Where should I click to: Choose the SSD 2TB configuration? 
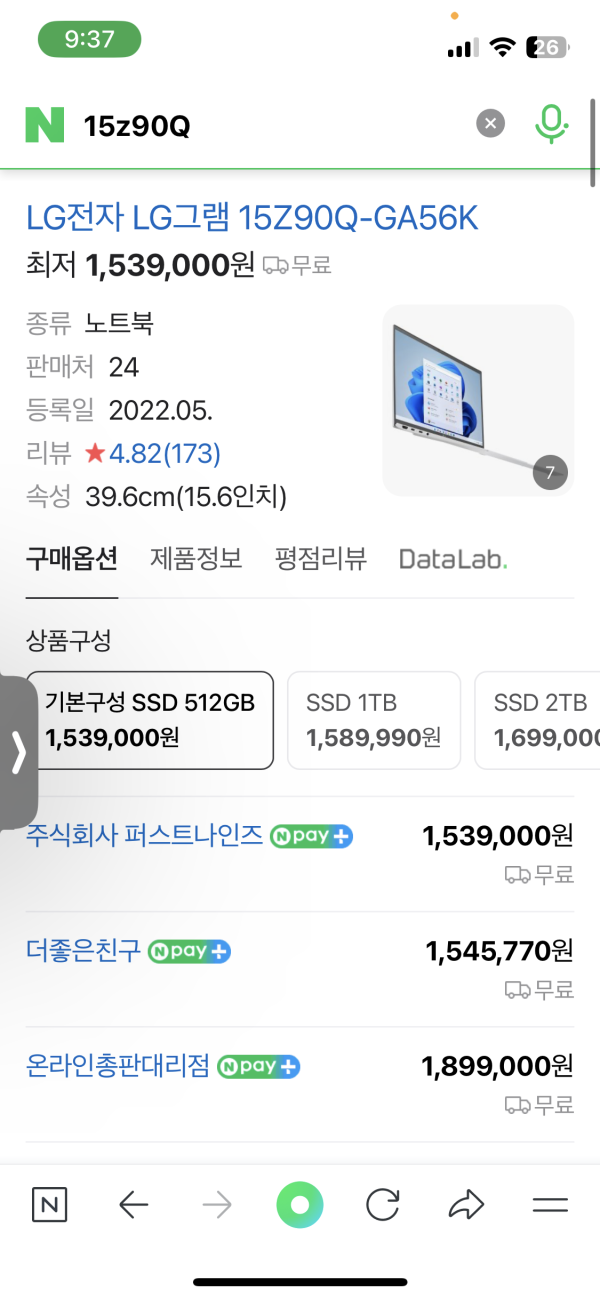tap(537, 720)
